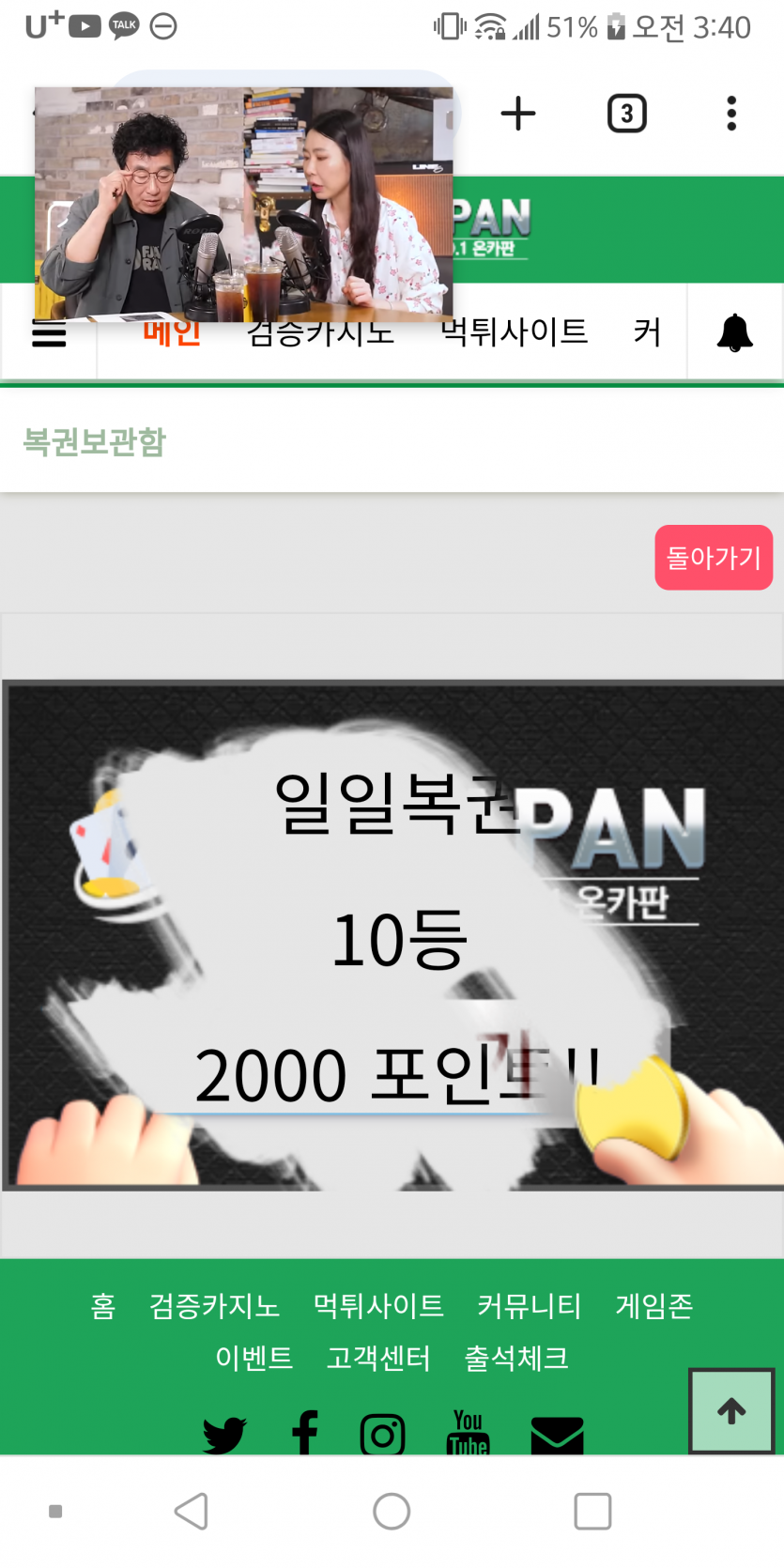Open 게임존 footer link
The width and height of the screenshot is (784, 1568).
pyautogui.click(x=653, y=1306)
